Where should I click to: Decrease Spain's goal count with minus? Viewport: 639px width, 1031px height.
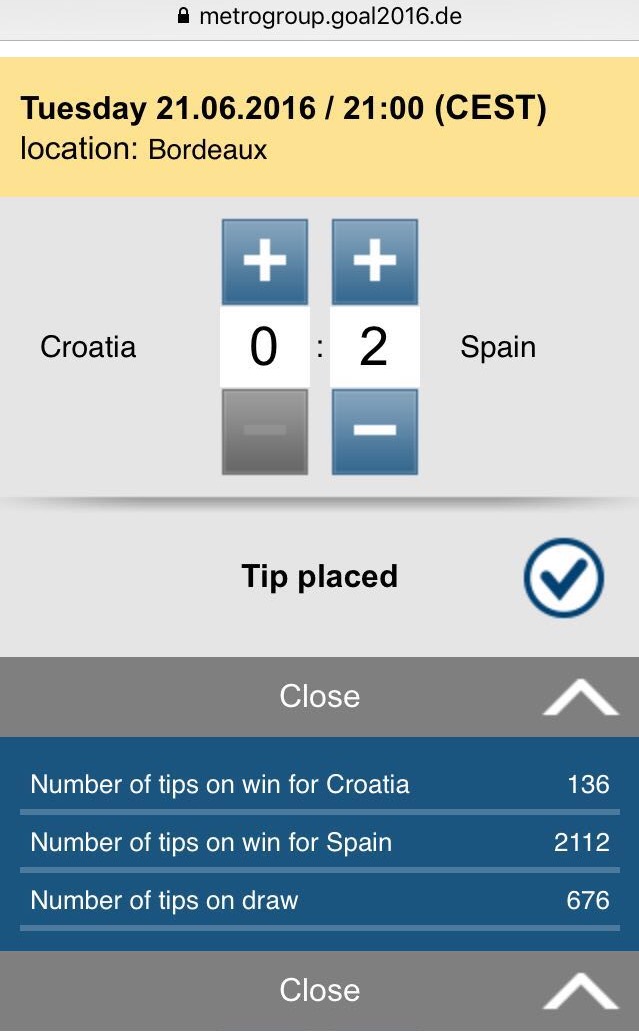[x=374, y=431]
